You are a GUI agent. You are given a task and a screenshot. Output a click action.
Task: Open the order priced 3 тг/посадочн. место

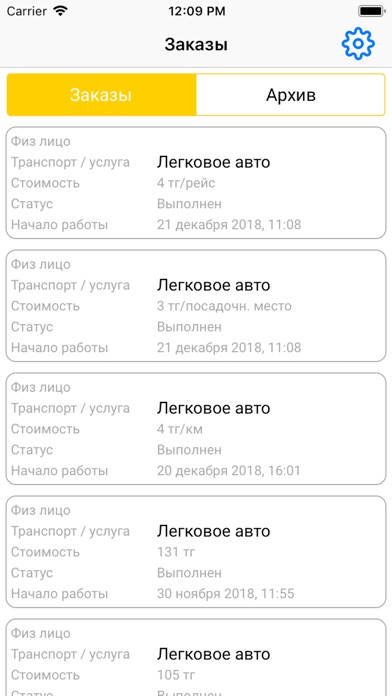(196, 306)
